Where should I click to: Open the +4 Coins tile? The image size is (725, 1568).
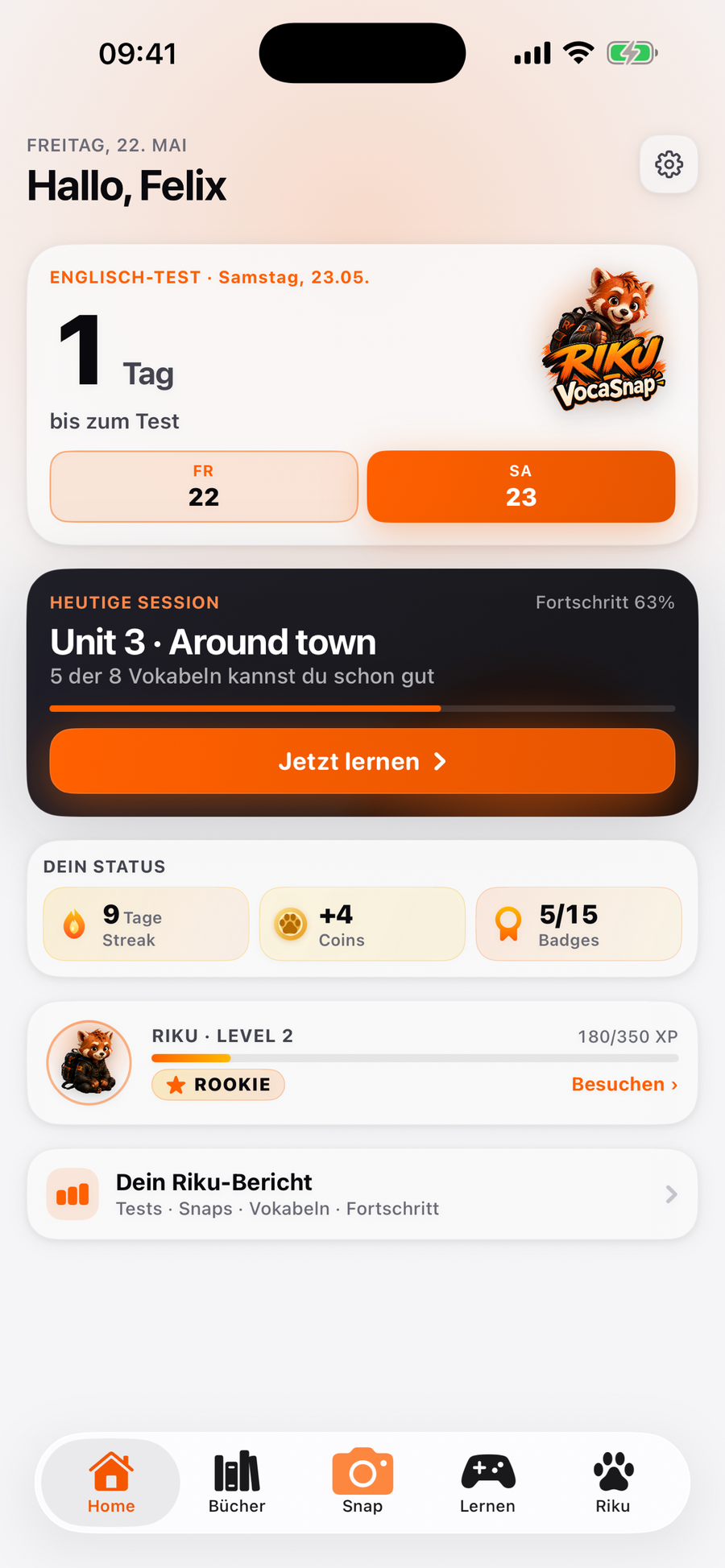[x=362, y=924]
